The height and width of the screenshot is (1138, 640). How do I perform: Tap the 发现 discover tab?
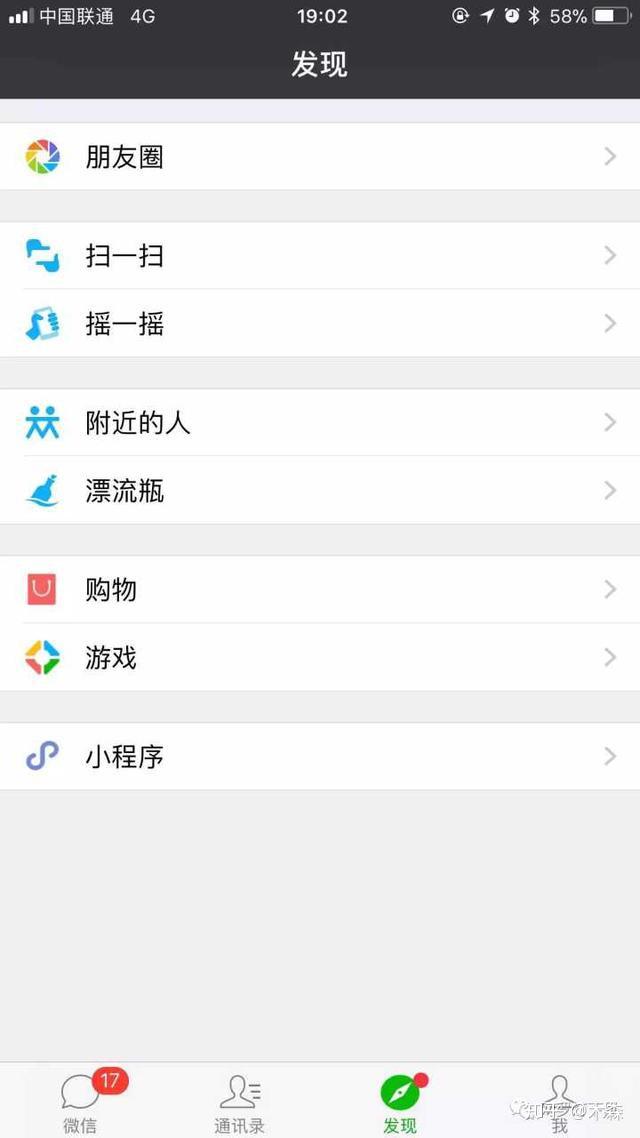click(400, 1101)
